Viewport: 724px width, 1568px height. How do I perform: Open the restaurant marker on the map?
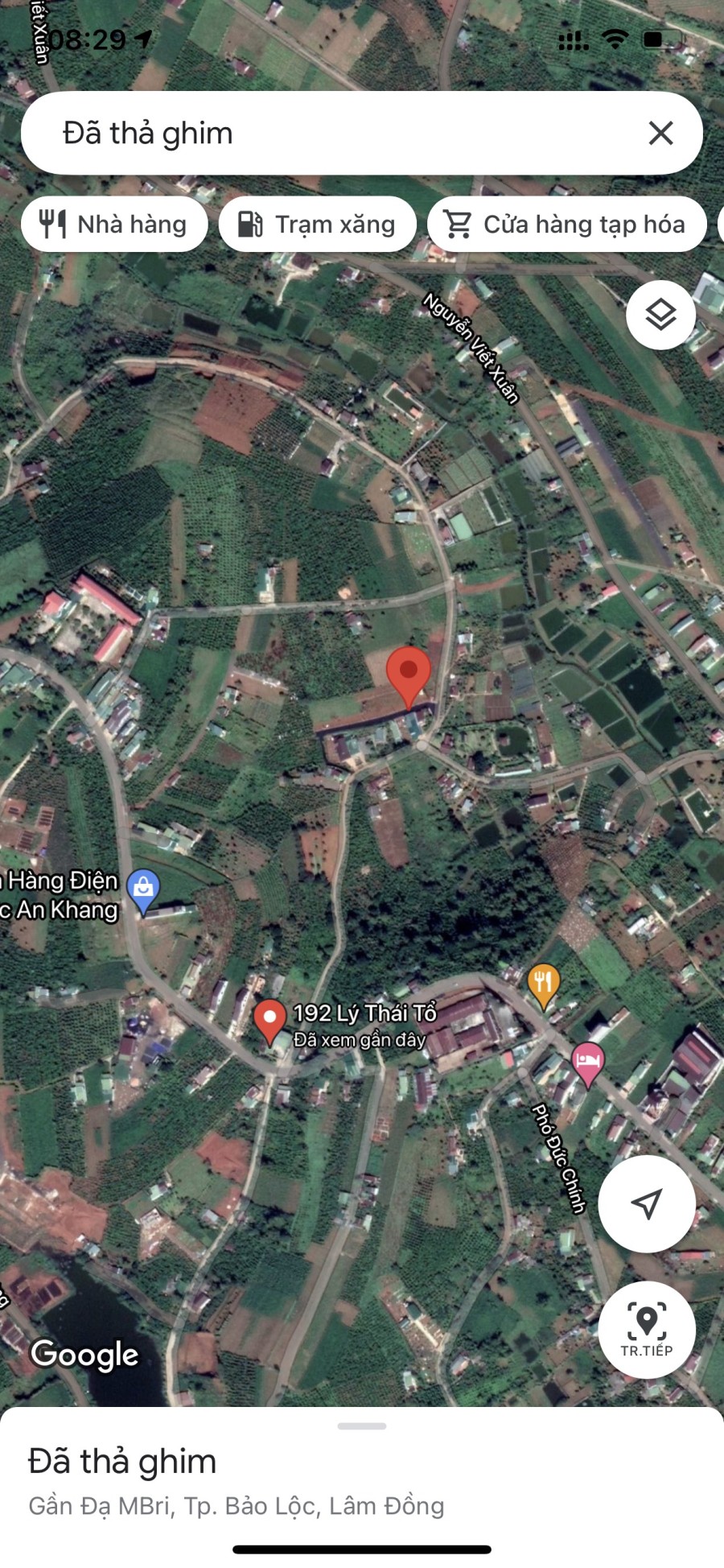coord(544,984)
